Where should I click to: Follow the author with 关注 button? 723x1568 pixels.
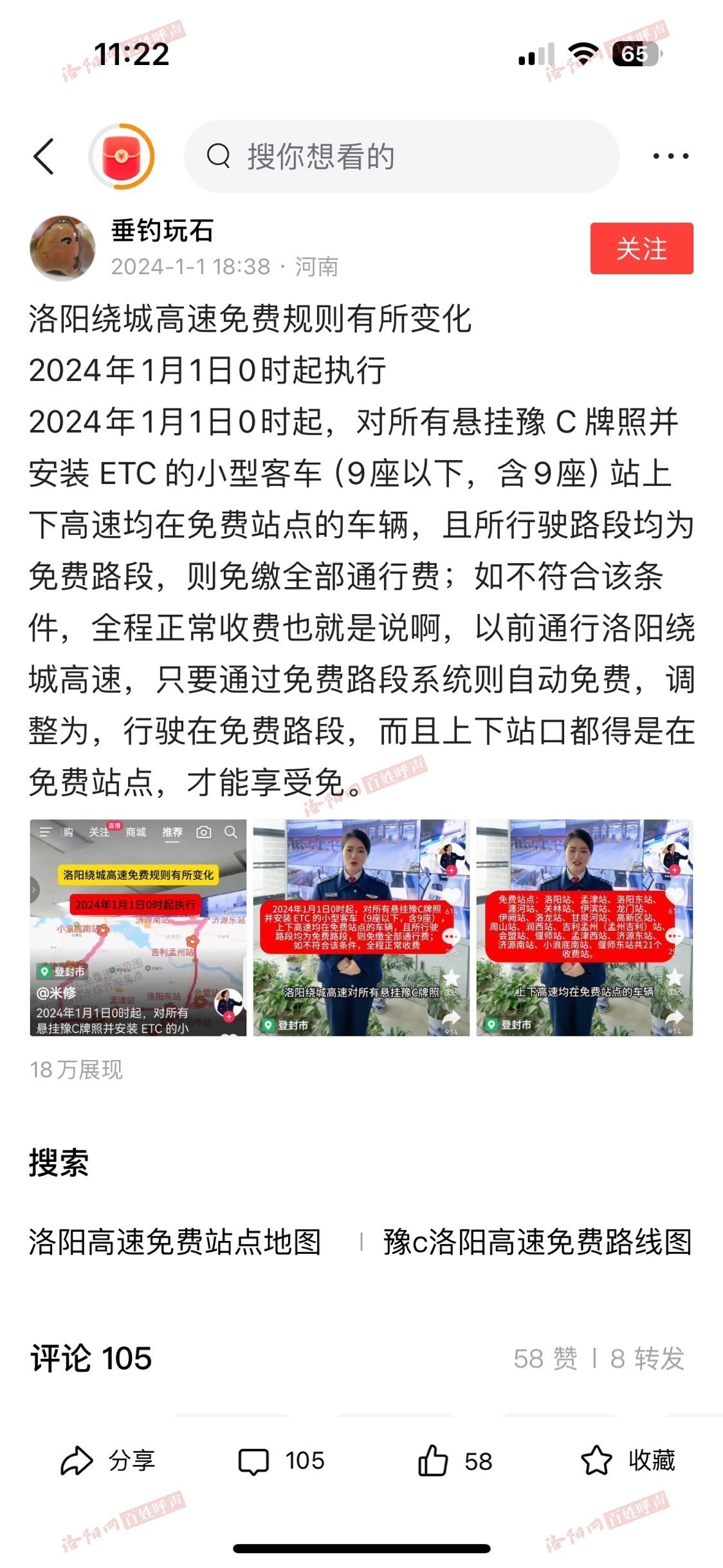click(x=641, y=248)
